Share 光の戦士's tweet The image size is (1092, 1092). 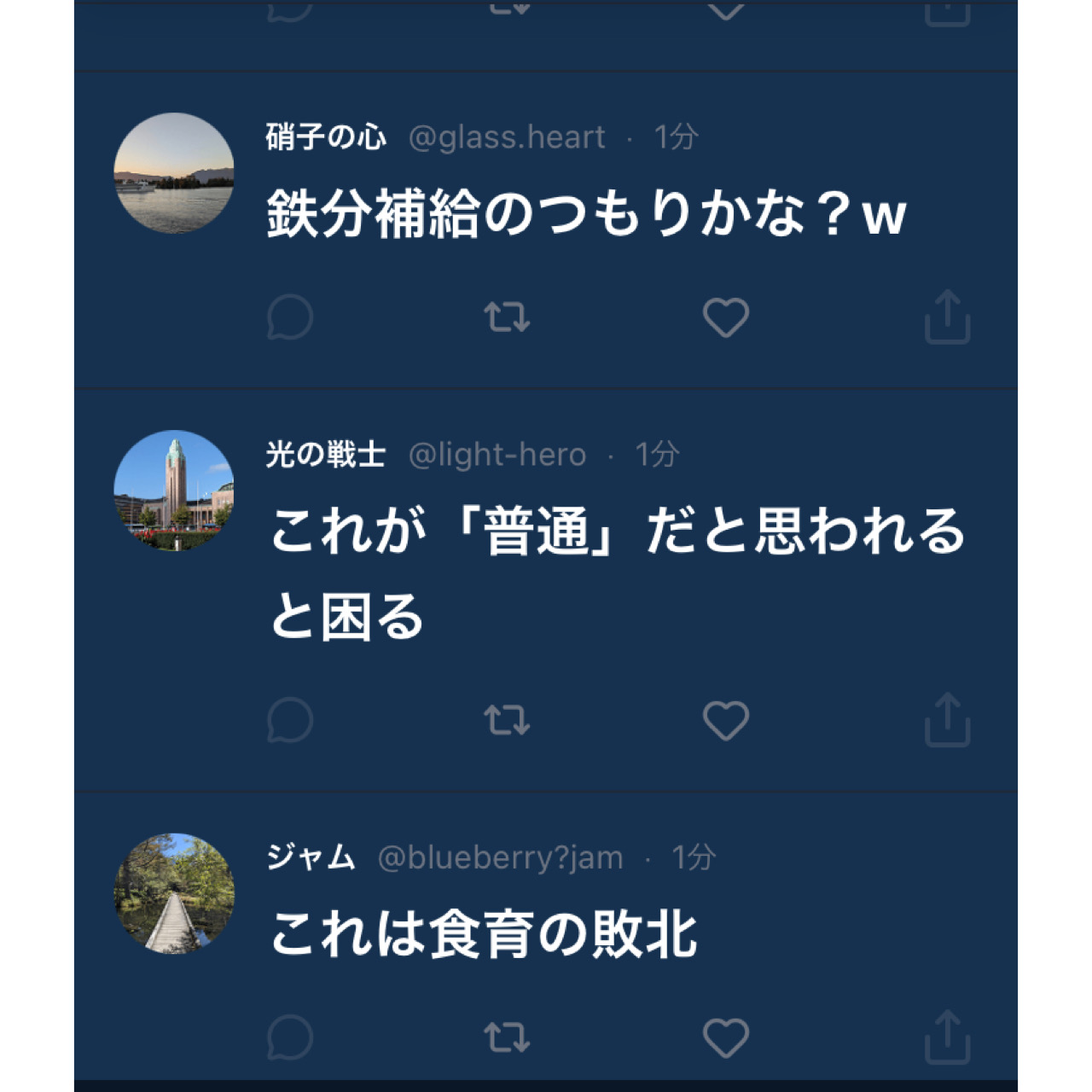pos(948,720)
